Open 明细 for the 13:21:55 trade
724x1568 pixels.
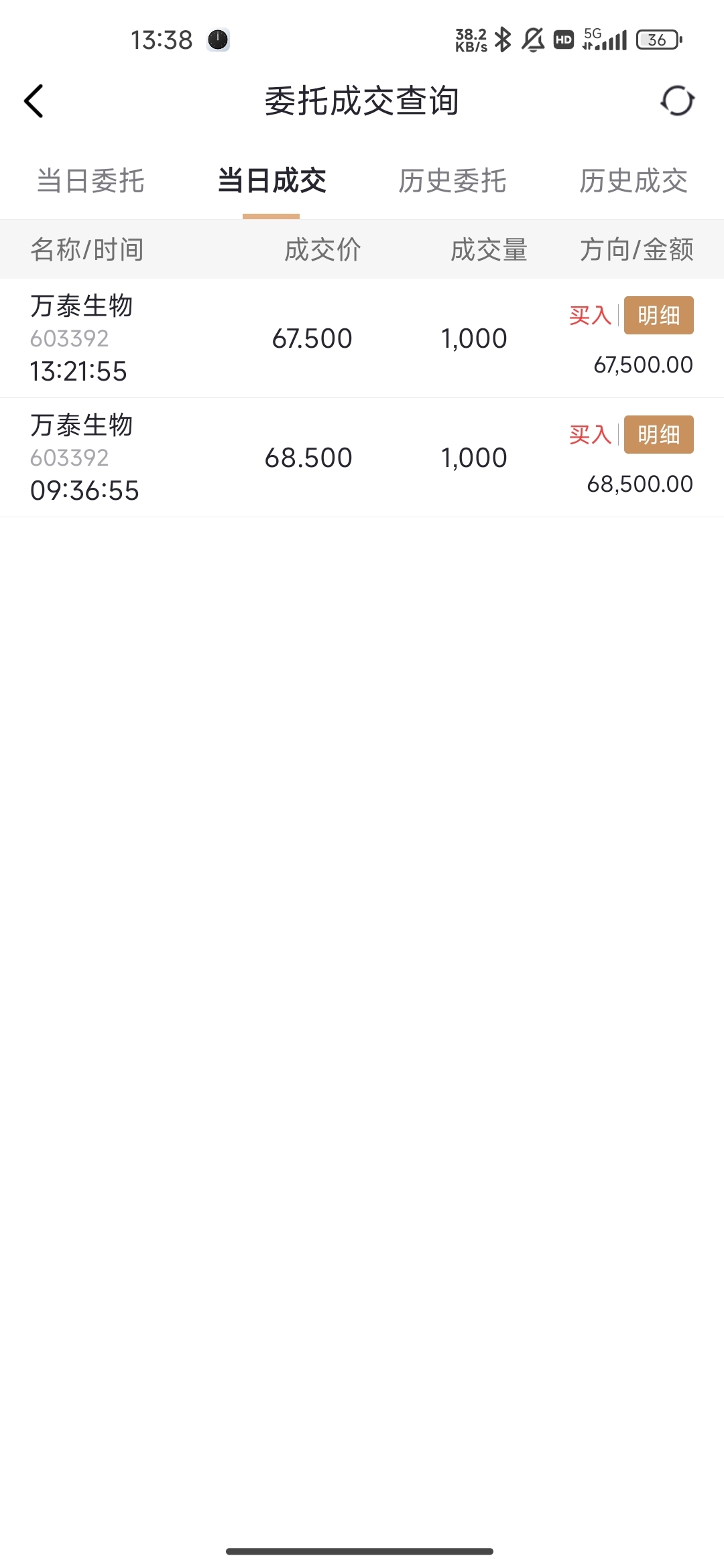click(658, 315)
